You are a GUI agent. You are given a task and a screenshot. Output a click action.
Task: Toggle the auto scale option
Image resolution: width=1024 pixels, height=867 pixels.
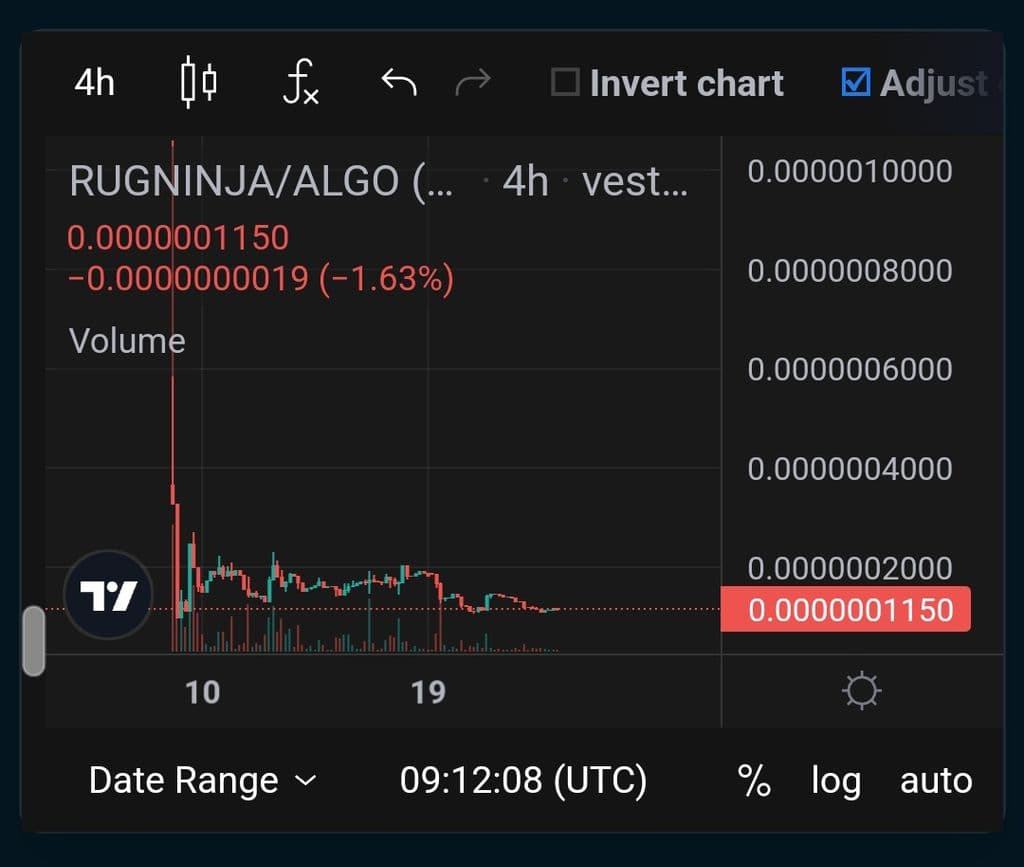[x=936, y=780]
